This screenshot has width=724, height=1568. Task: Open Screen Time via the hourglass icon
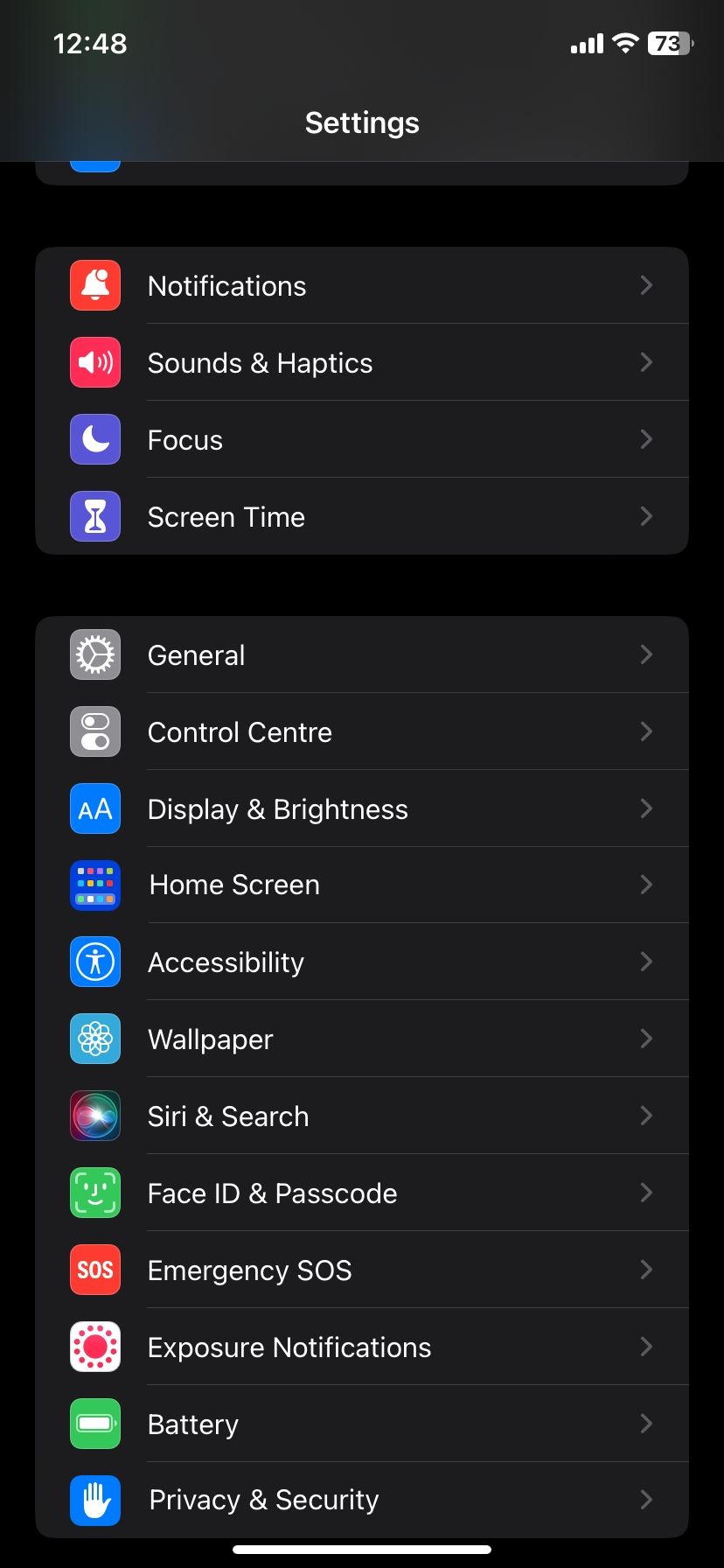pyautogui.click(x=94, y=516)
